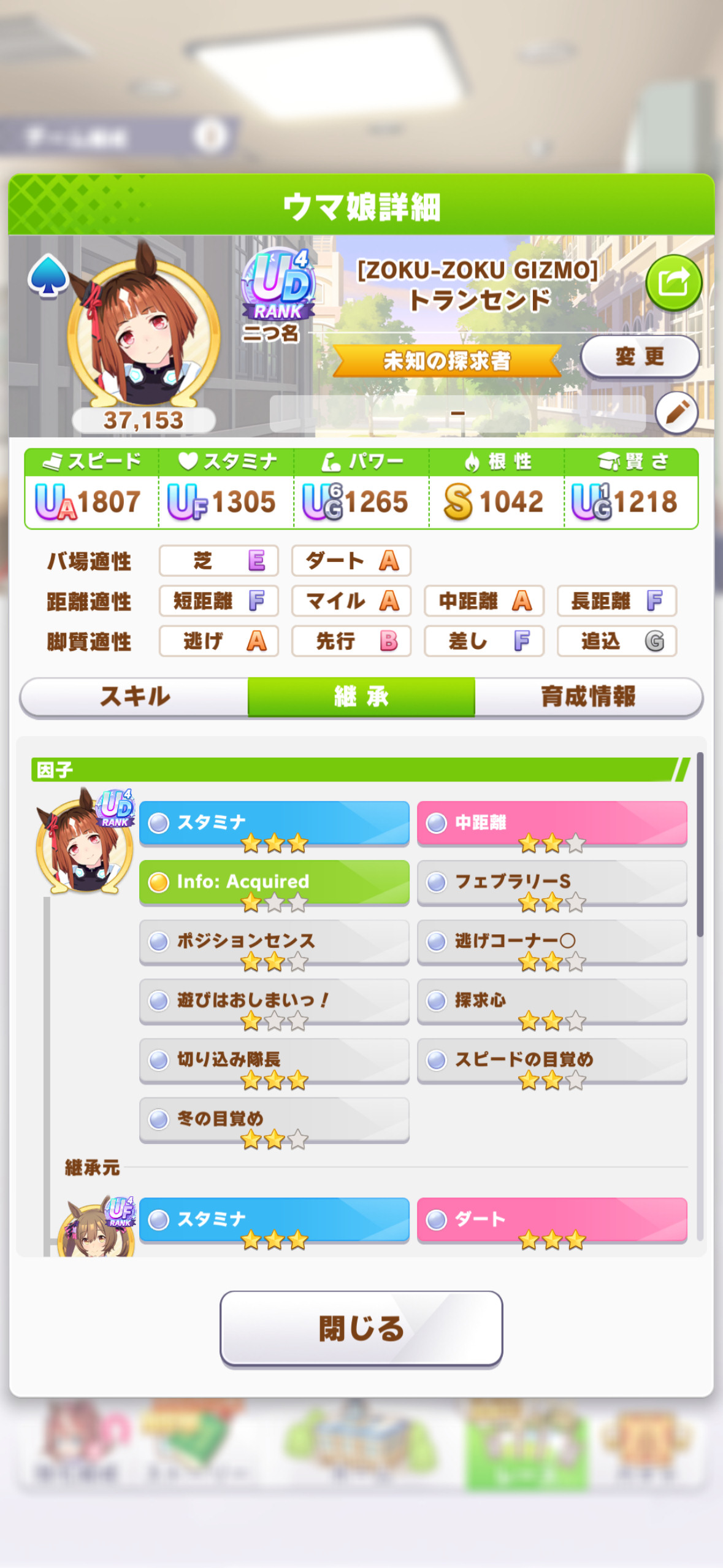Check the 逃げコーナー○ factor

[x=552, y=941]
